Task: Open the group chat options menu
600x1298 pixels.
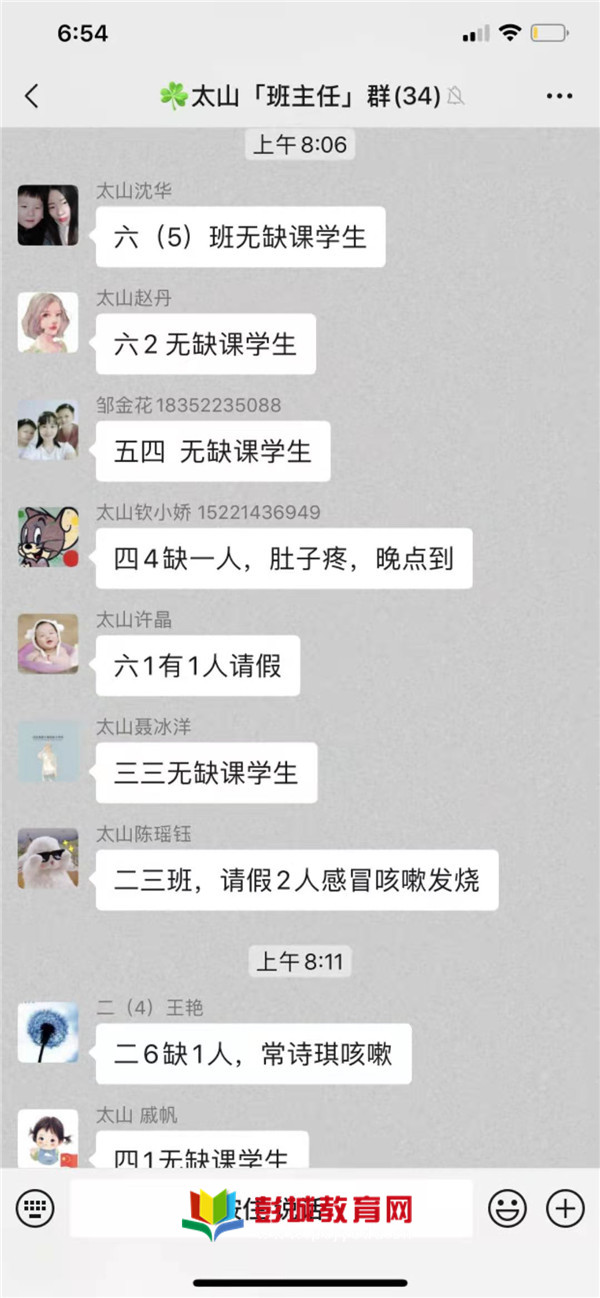Action: (559, 96)
